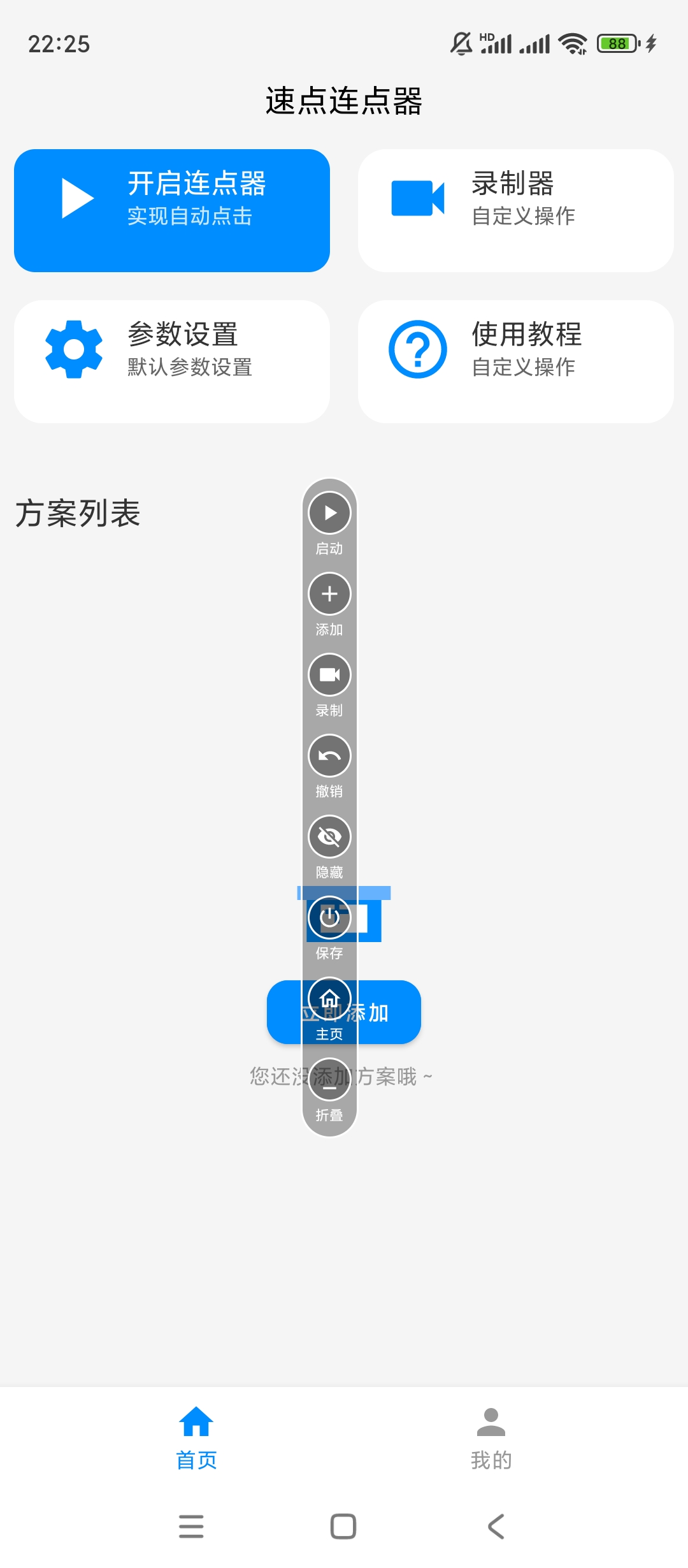Viewport: 688px width, 1568px height.
Task: Hide click points with 隐藏
Action: click(329, 838)
